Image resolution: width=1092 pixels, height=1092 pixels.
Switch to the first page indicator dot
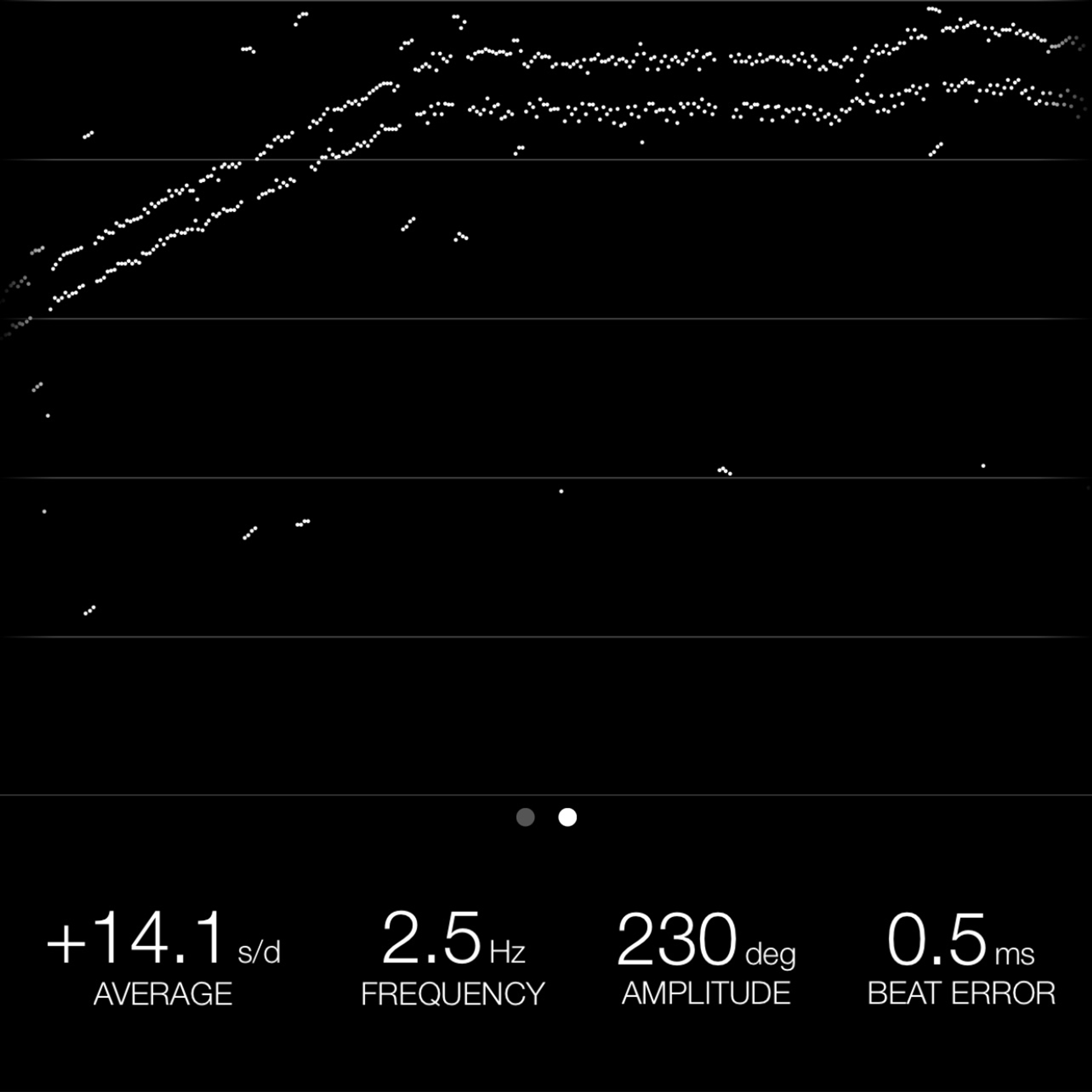pyautogui.click(x=526, y=817)
